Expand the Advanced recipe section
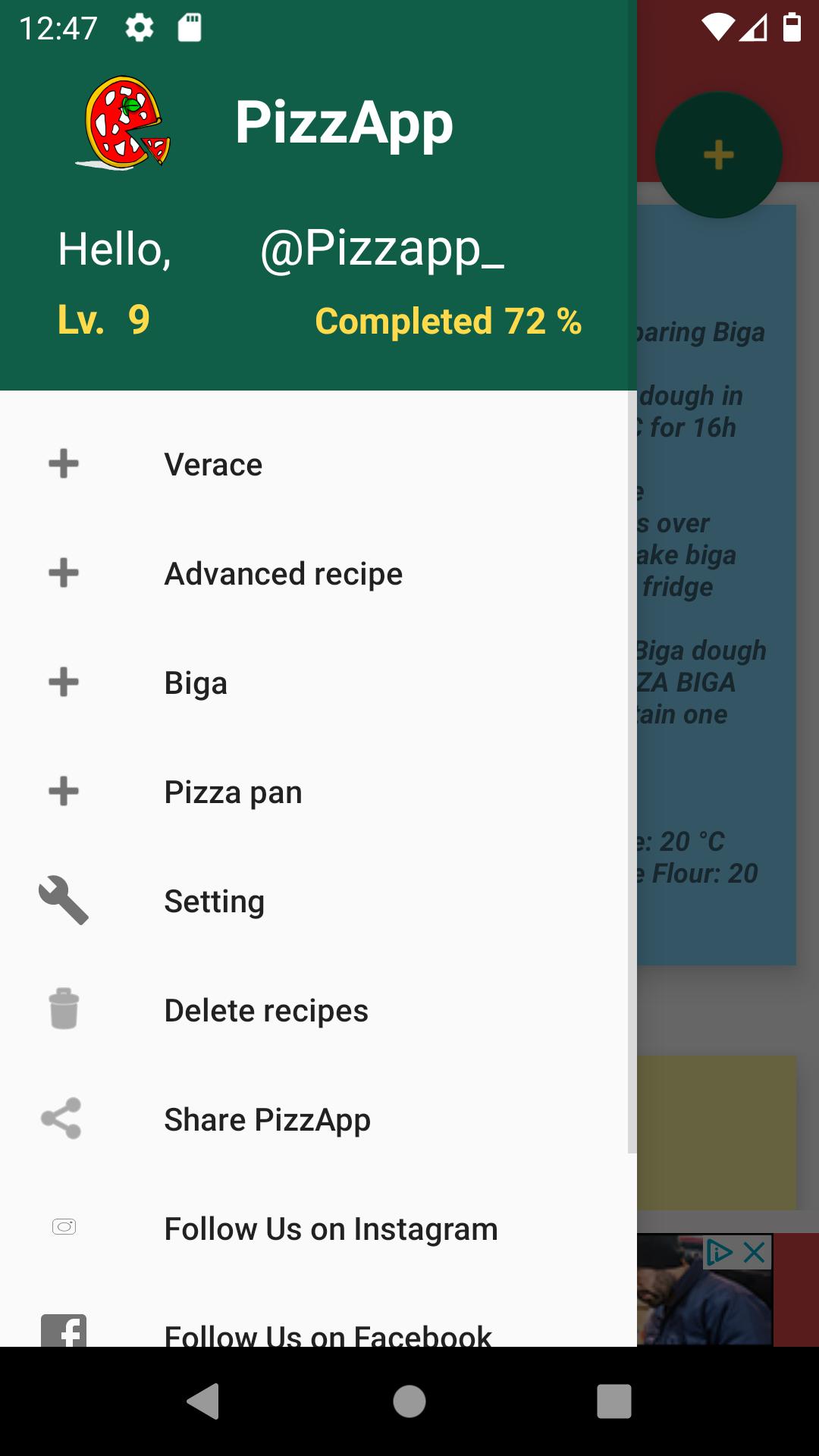819x1456 pixels. pyautogui.click(x=284, y=573)
